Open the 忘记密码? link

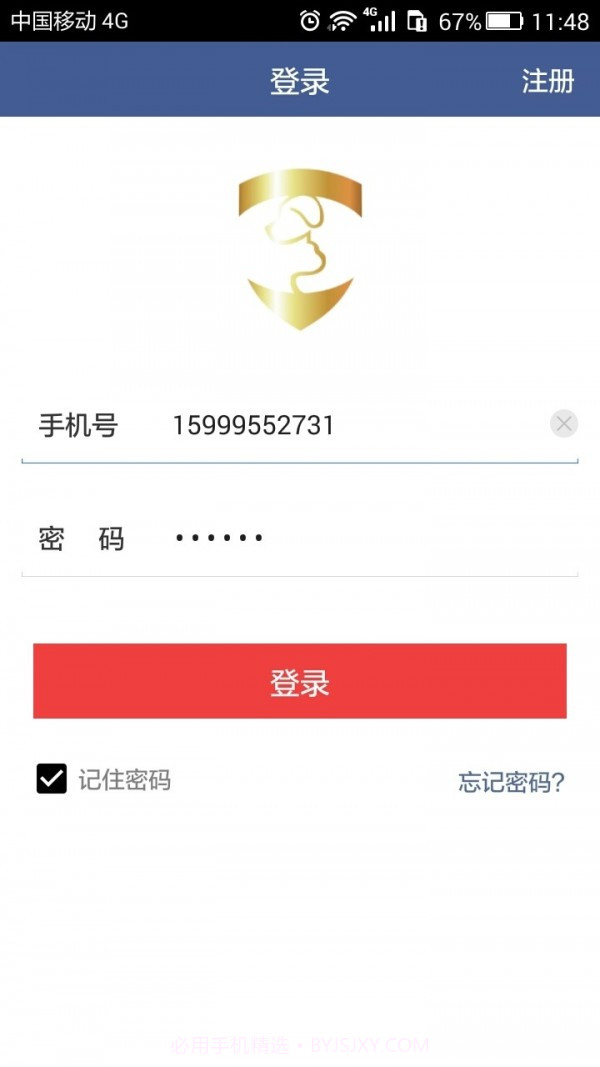[x=511, y=782]
